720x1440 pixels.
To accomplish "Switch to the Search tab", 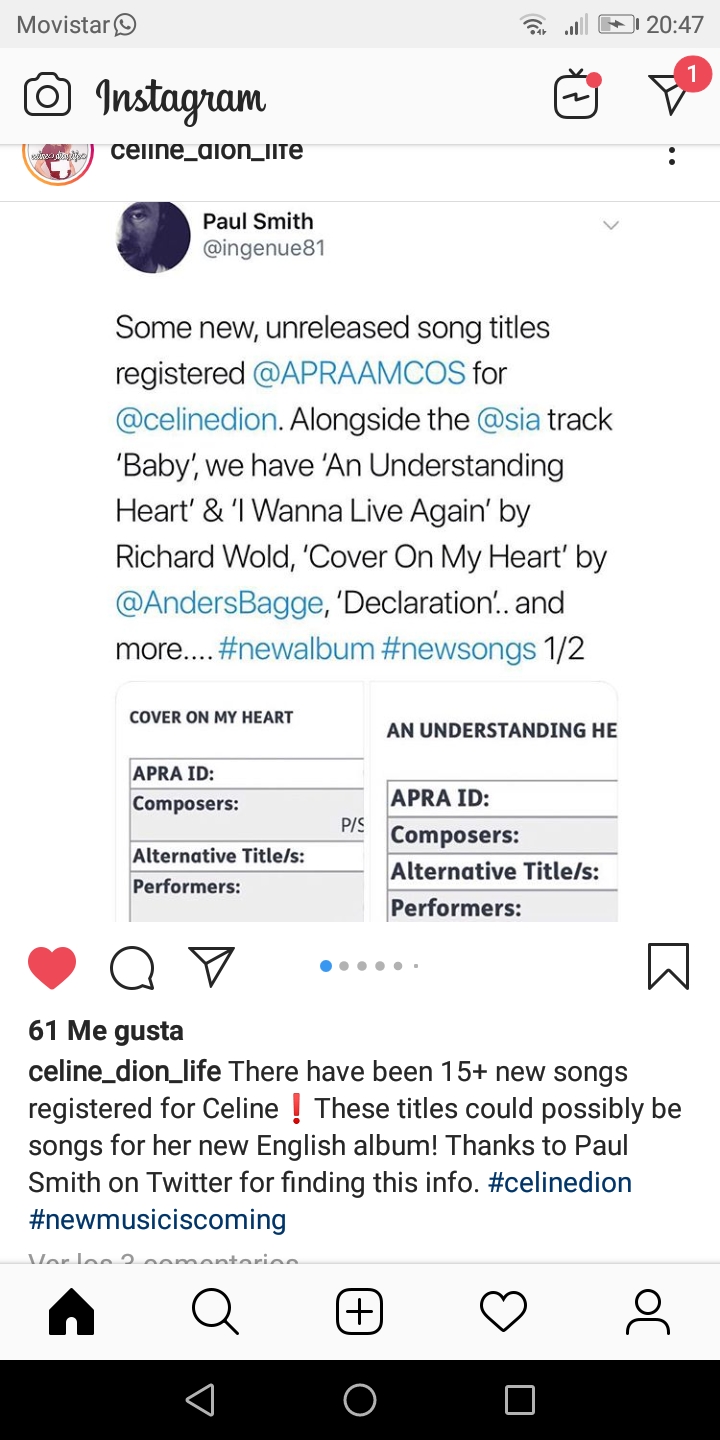I will tap(215, 1312).
